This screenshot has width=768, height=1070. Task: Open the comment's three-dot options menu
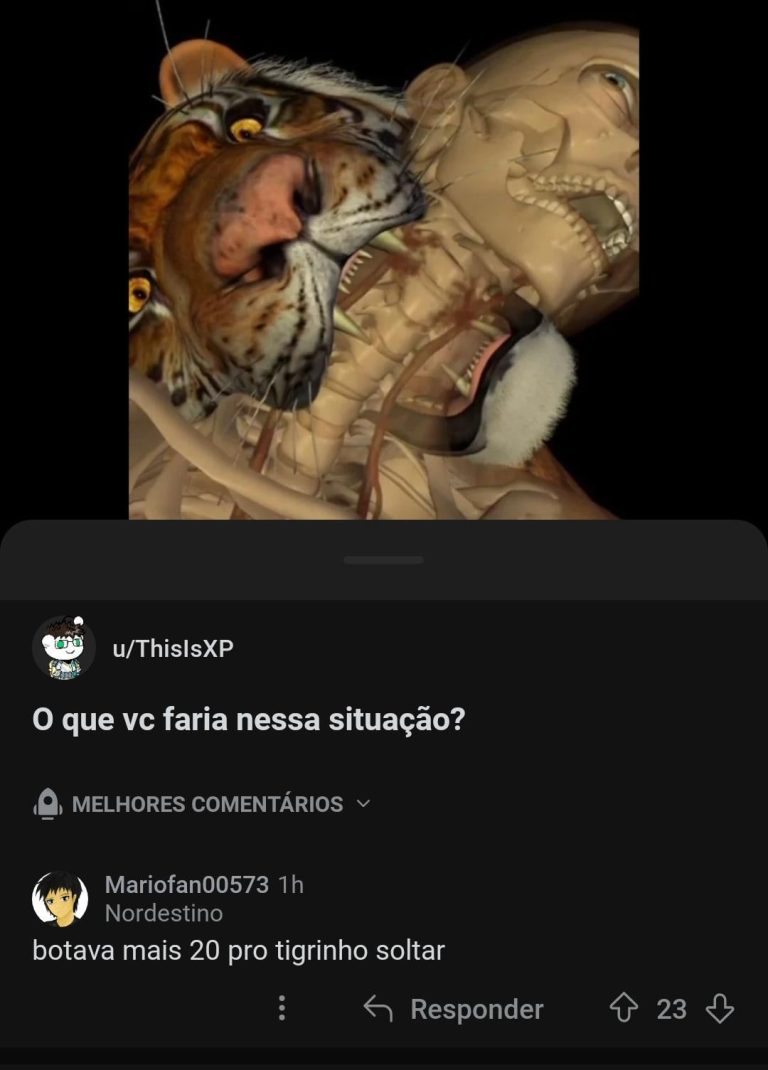pos(282,1009)
